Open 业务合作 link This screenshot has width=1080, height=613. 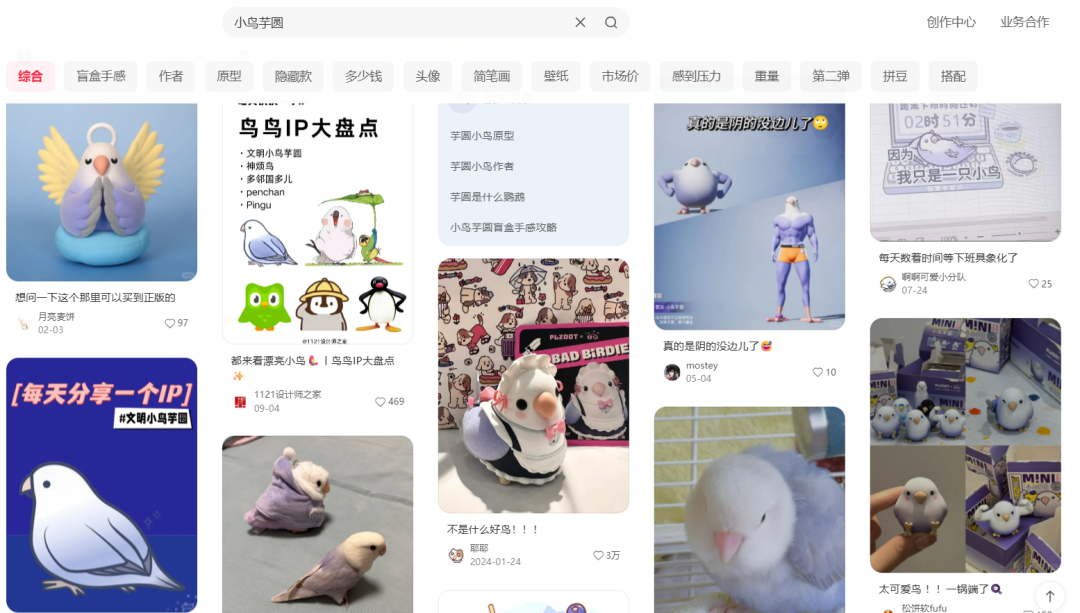(x=1024, y=22)
